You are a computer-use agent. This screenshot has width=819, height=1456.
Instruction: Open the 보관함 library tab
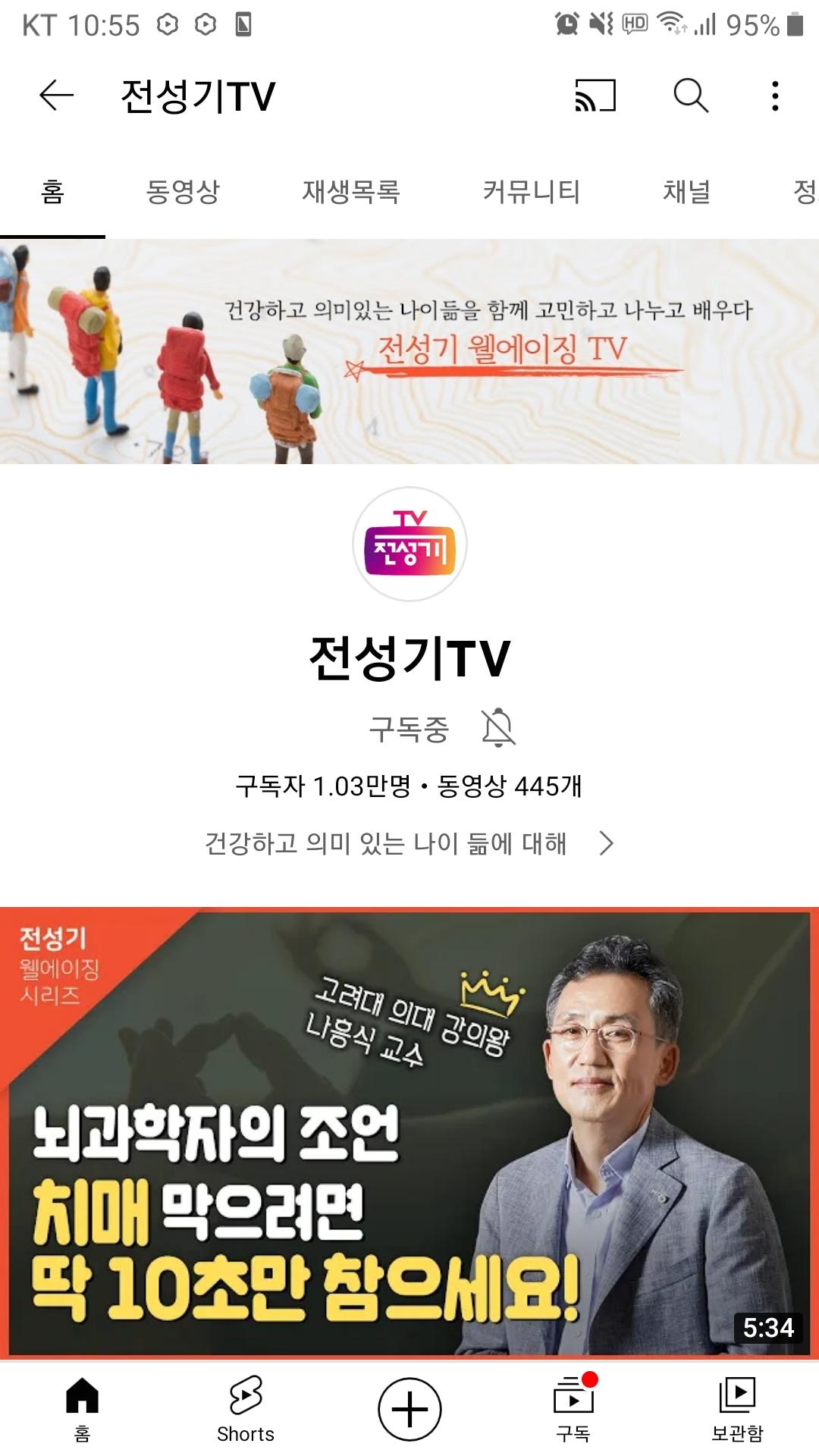point(737,1408)
